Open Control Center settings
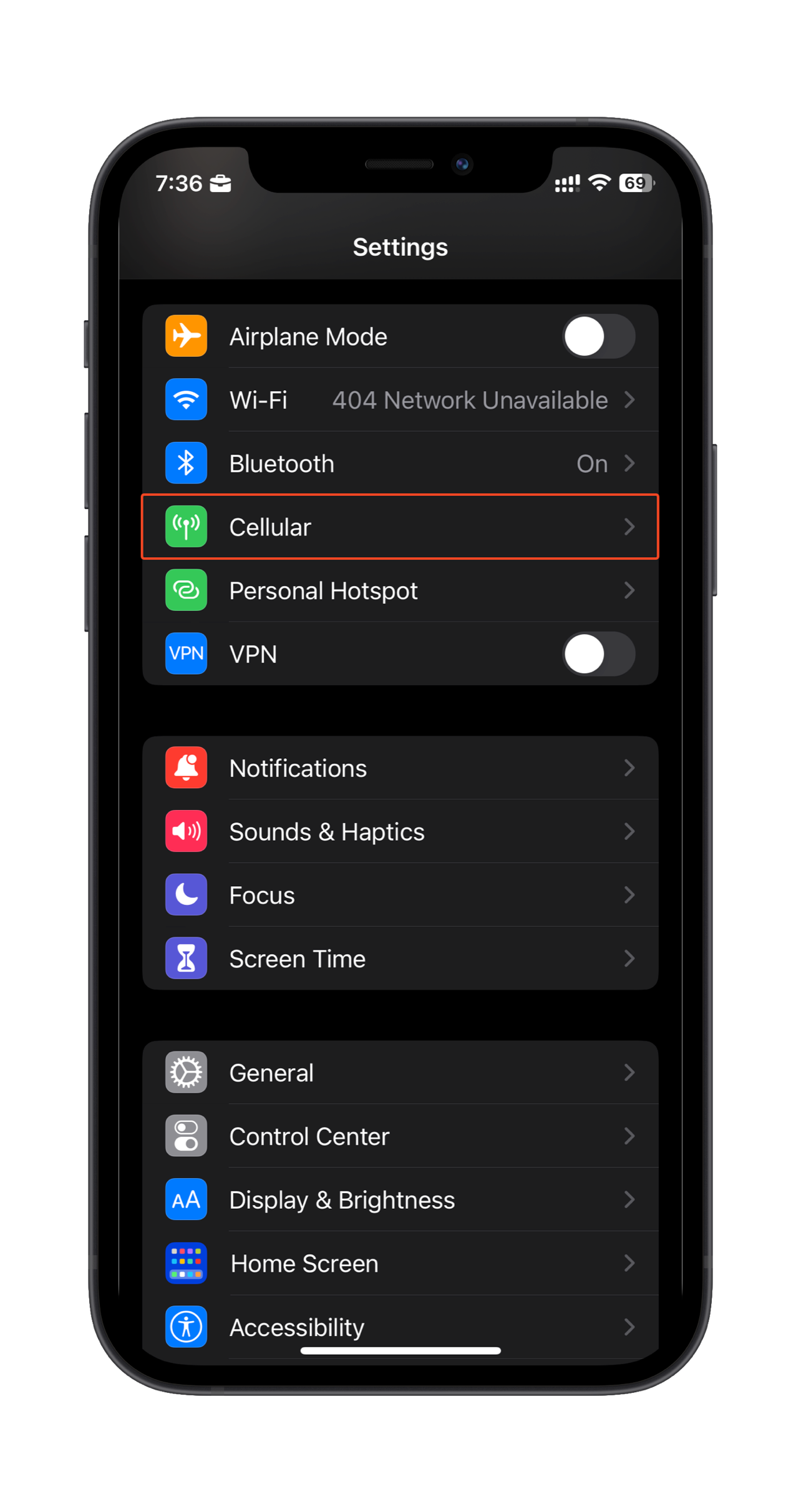This screenshot has width=801, height=1512. [399, 1136]
